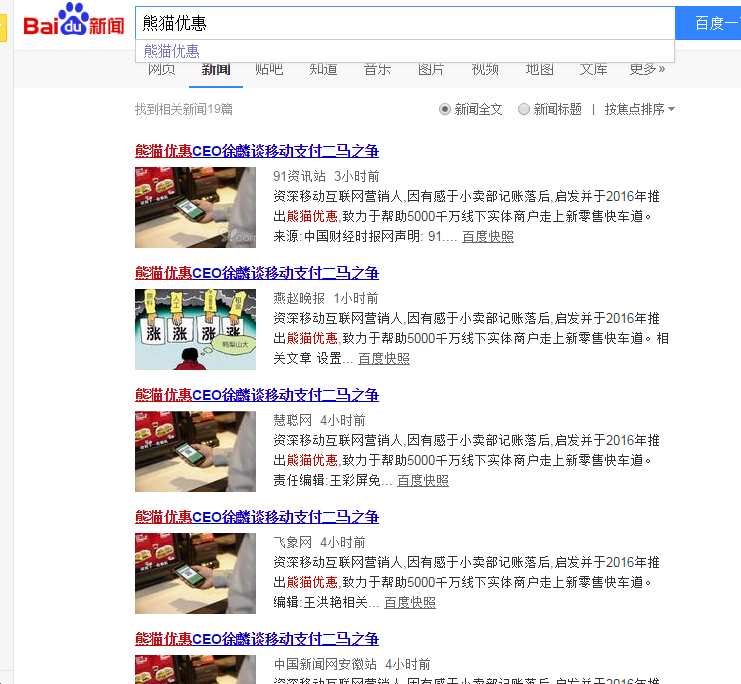Image resolution: width=741 pixels, height=684 pixels.
Task: Switch to the 地图 tab
Action: [539, 69]
